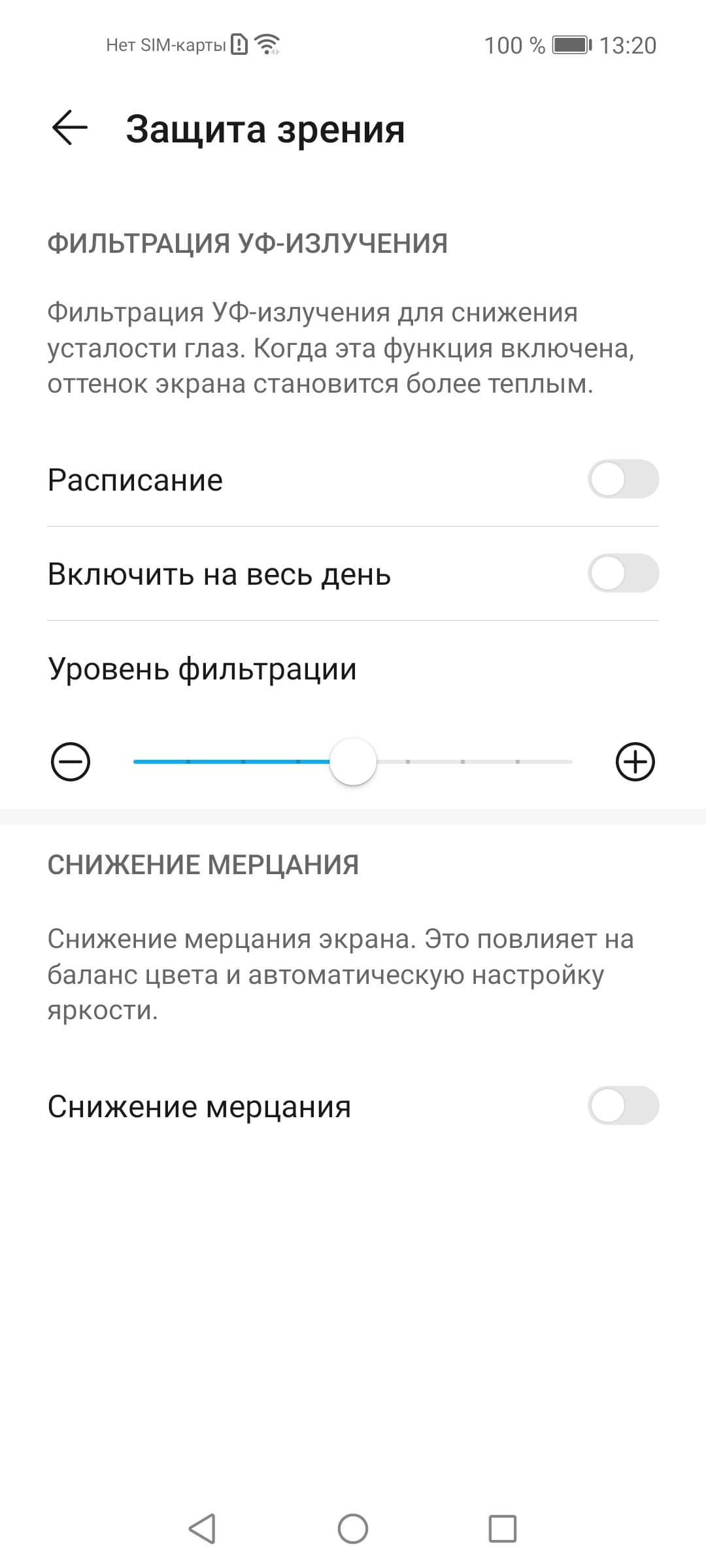Viewport: 706px width, 1568px height.
Task: Decrease filter level with minus button
Action: tap(71, 762)
